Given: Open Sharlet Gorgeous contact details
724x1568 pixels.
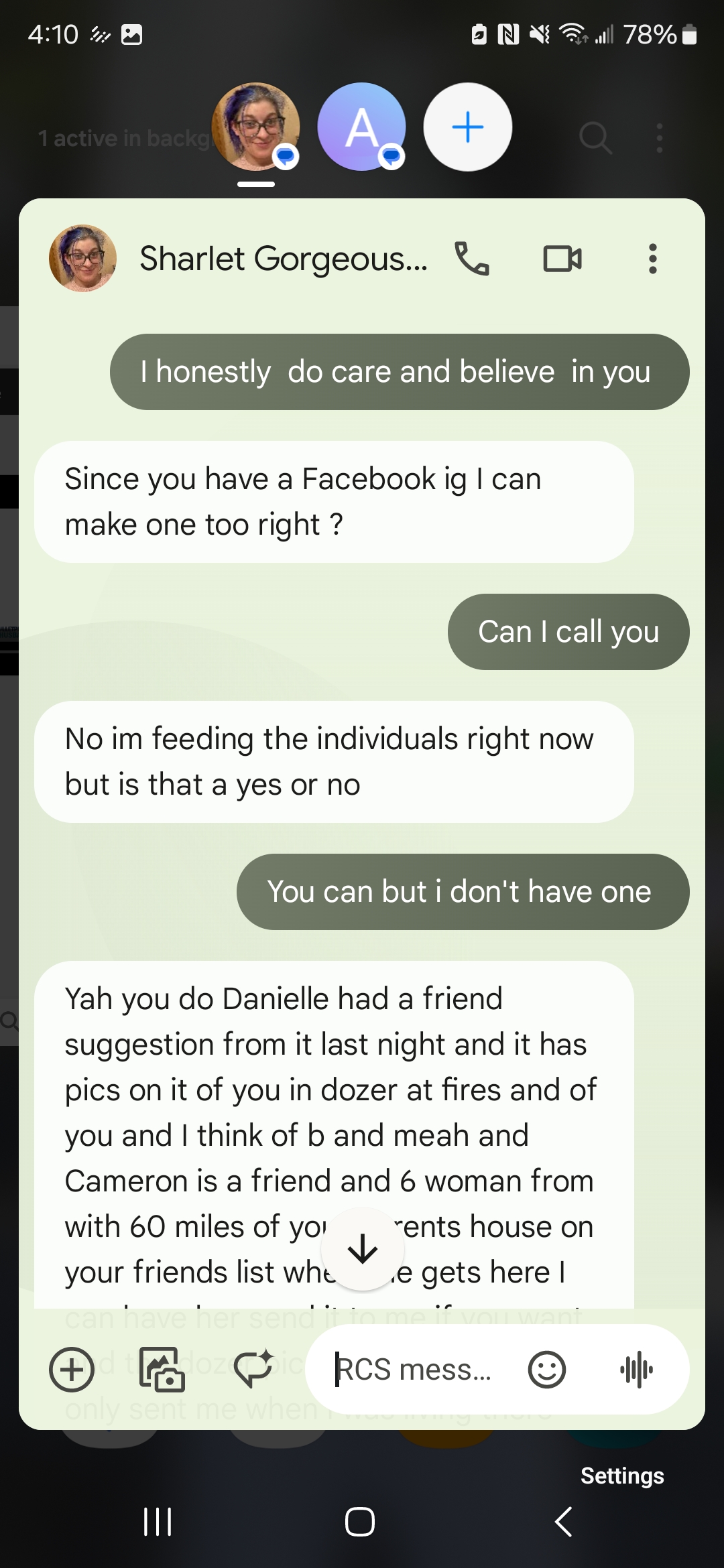Looking at the screenshot, I should click(282, 259).
